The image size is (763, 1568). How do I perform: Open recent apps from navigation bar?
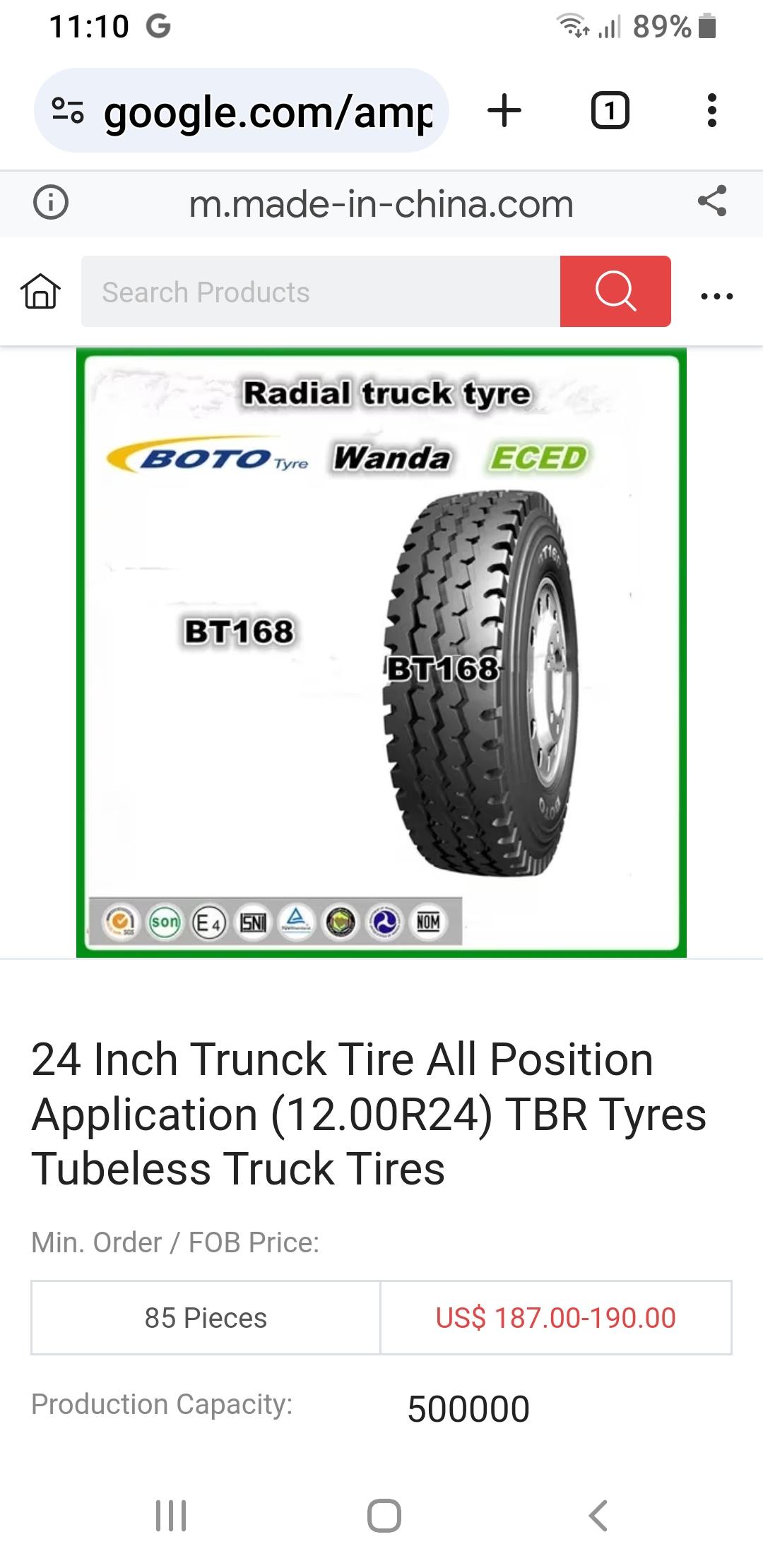(x=171, y=1514)
